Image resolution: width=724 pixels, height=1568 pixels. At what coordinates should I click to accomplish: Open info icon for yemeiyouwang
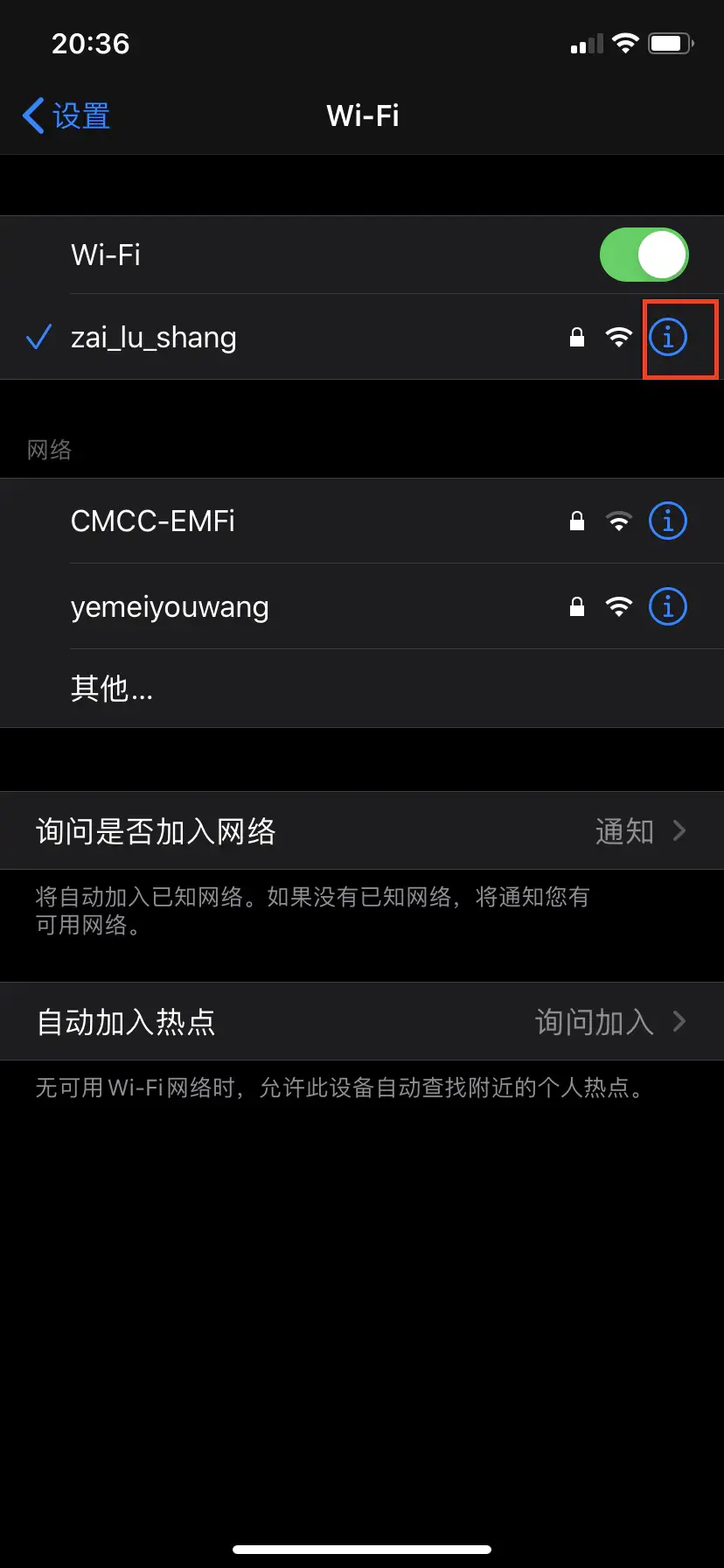tap(668, 606)
